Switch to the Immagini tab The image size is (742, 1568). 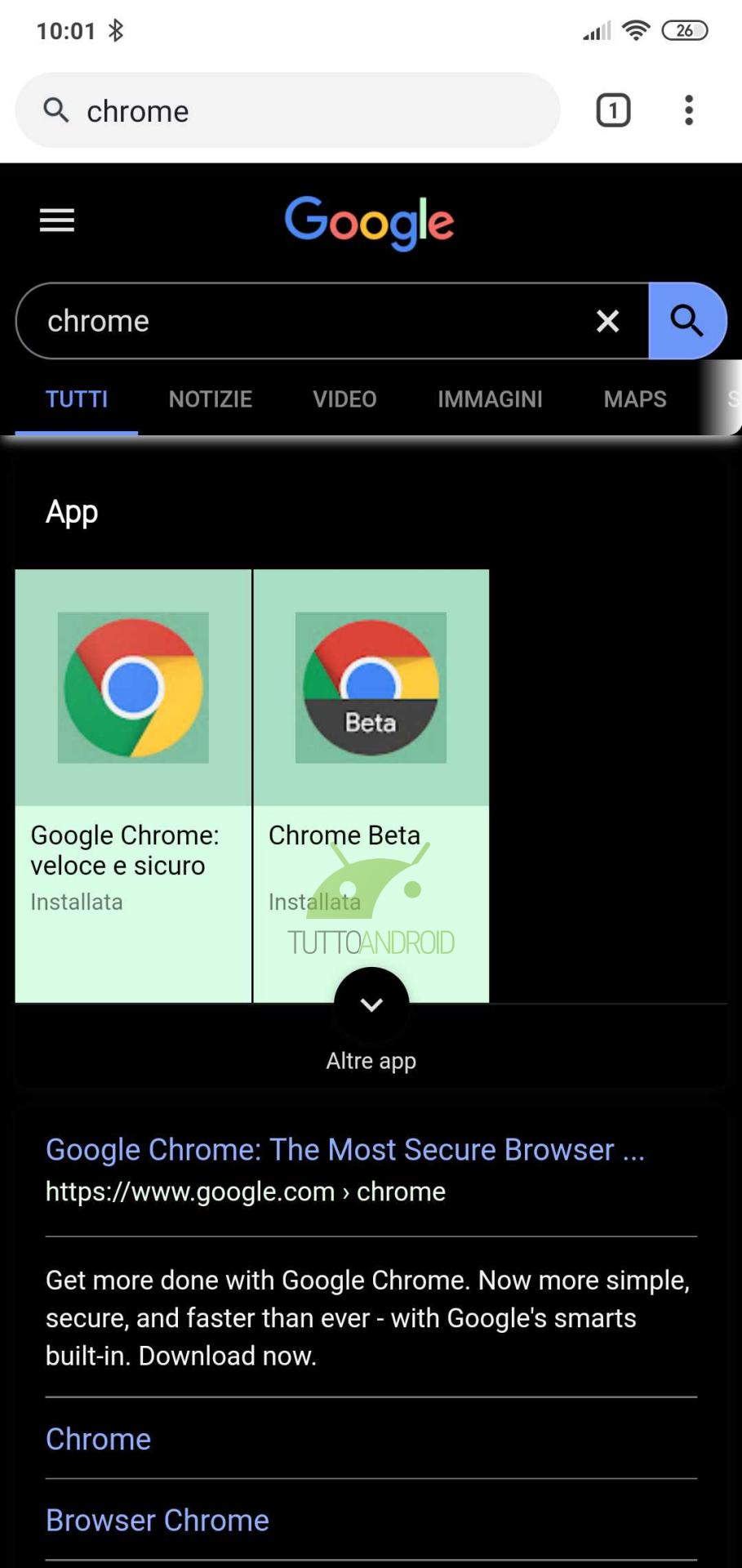(490, 399)
